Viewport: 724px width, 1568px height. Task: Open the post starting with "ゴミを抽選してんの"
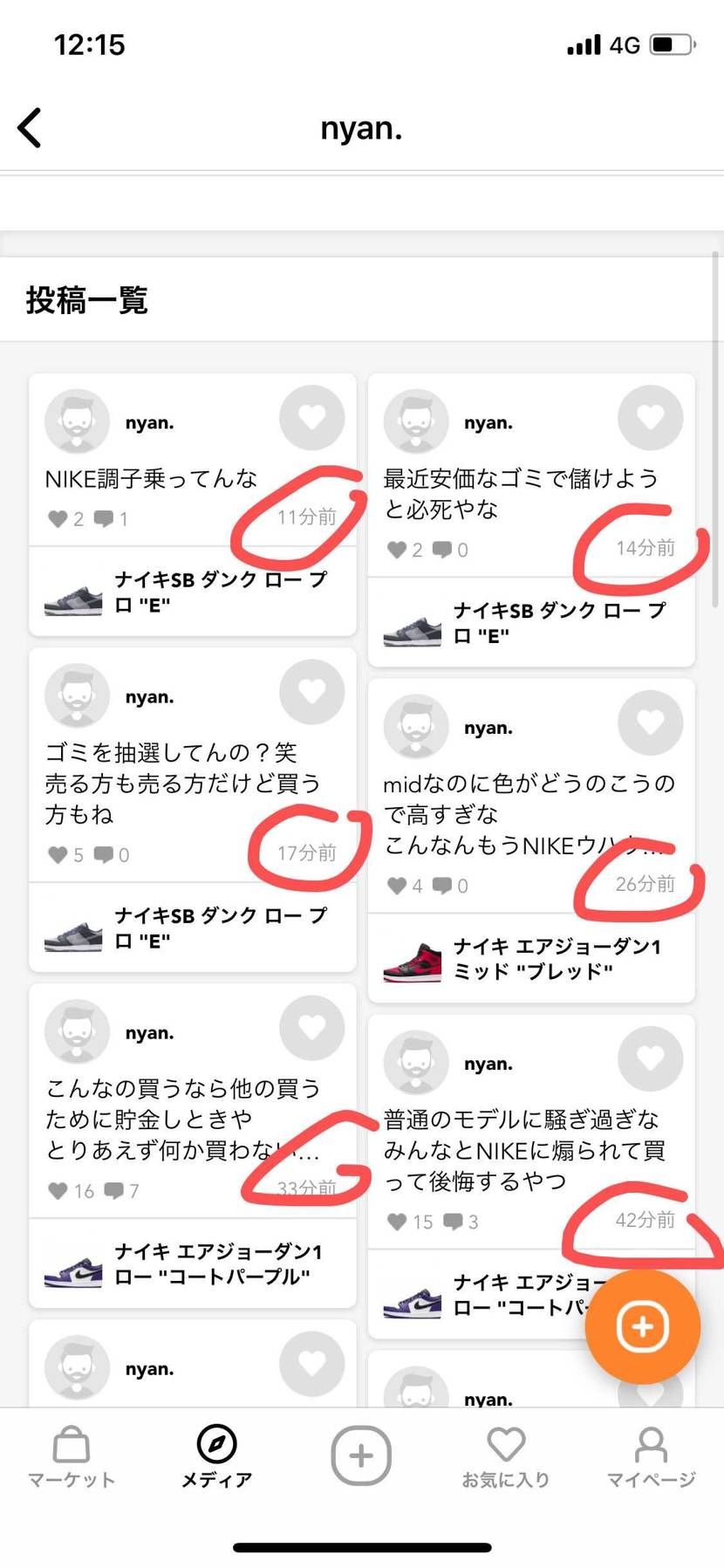pos(182,783)
